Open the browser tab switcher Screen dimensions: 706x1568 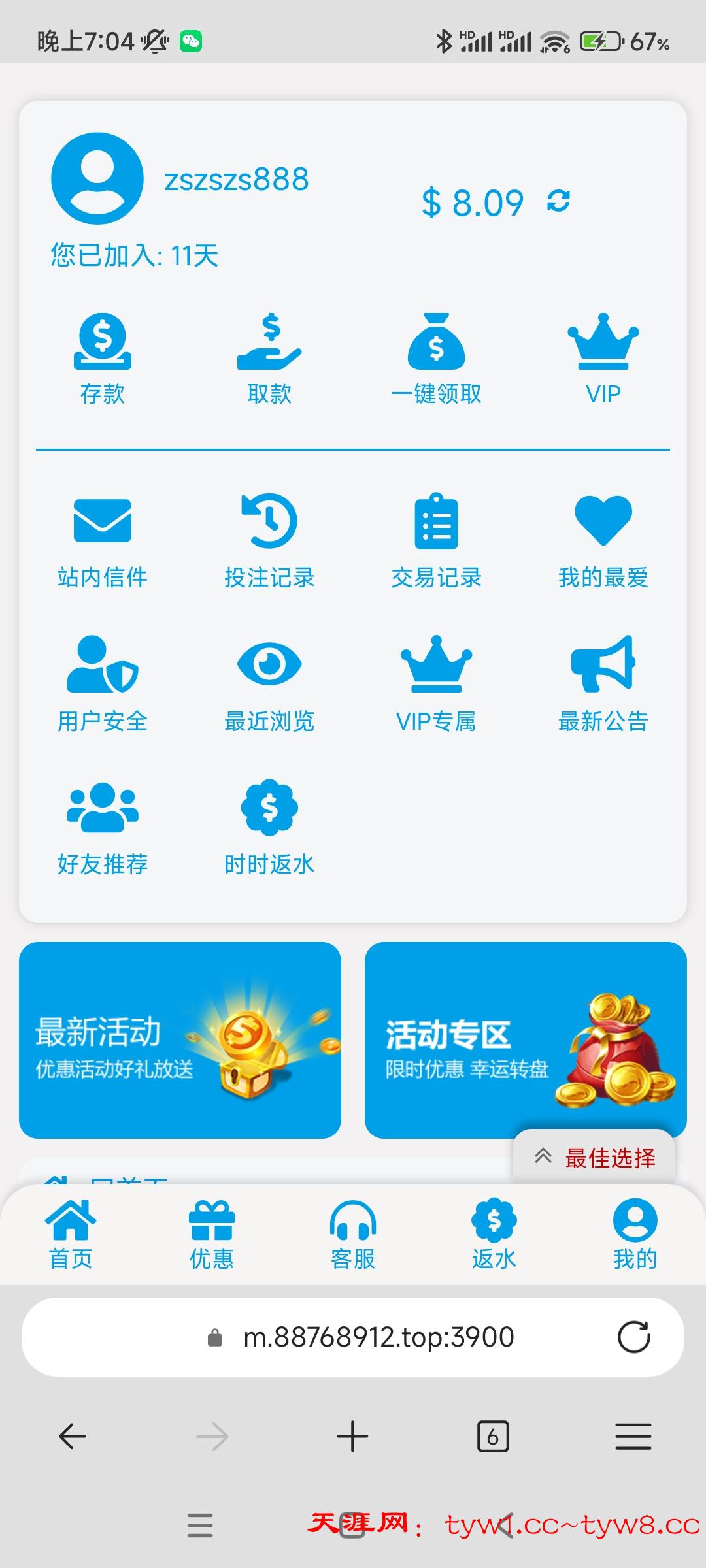(493, 1436)
